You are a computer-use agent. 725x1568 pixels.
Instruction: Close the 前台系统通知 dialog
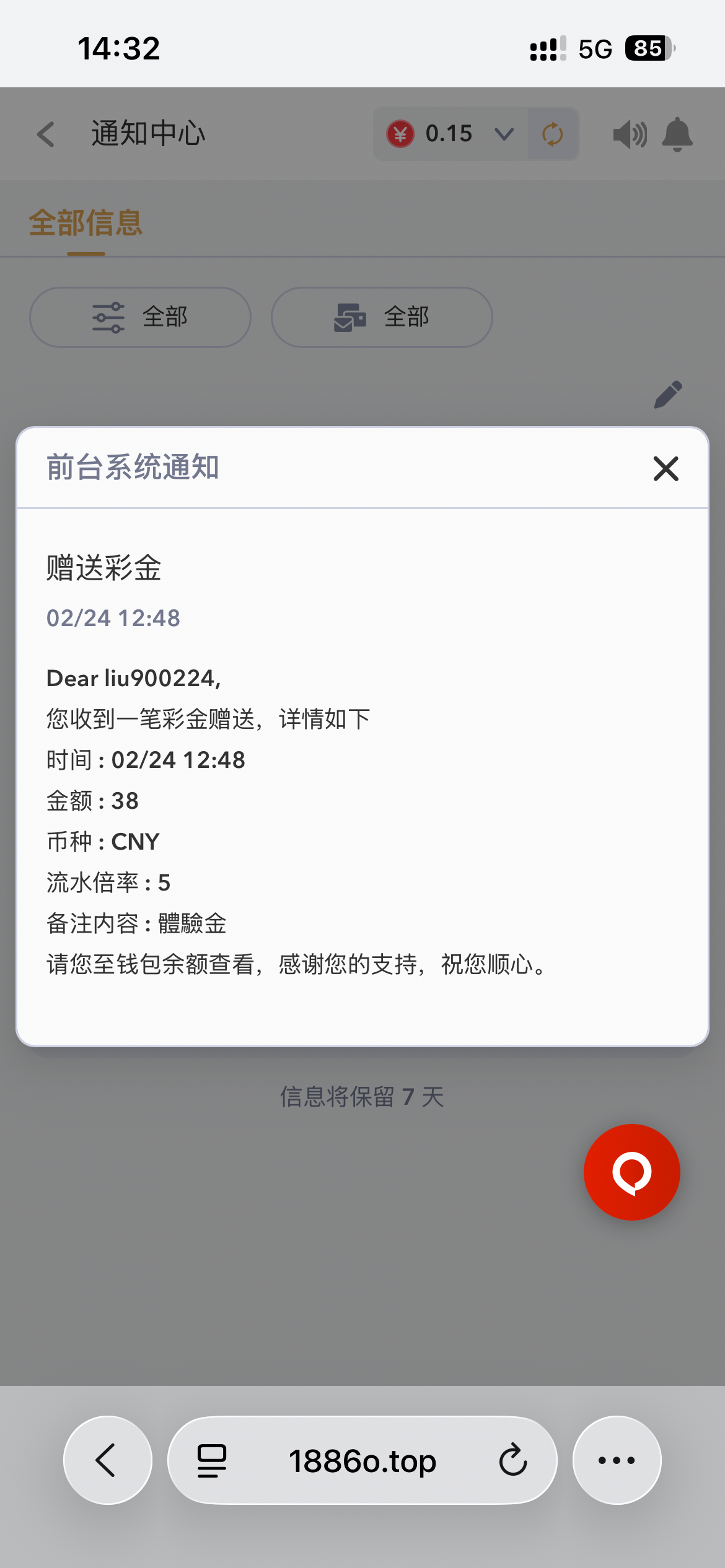coord(666,469)
